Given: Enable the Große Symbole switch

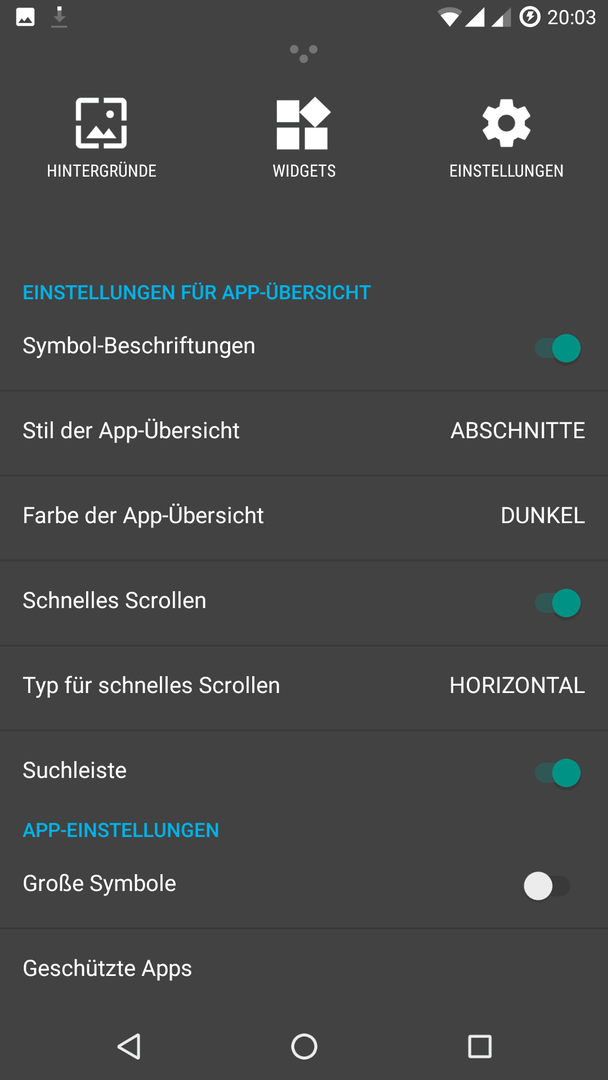Looking at the screenshot, I should [547, 886].
